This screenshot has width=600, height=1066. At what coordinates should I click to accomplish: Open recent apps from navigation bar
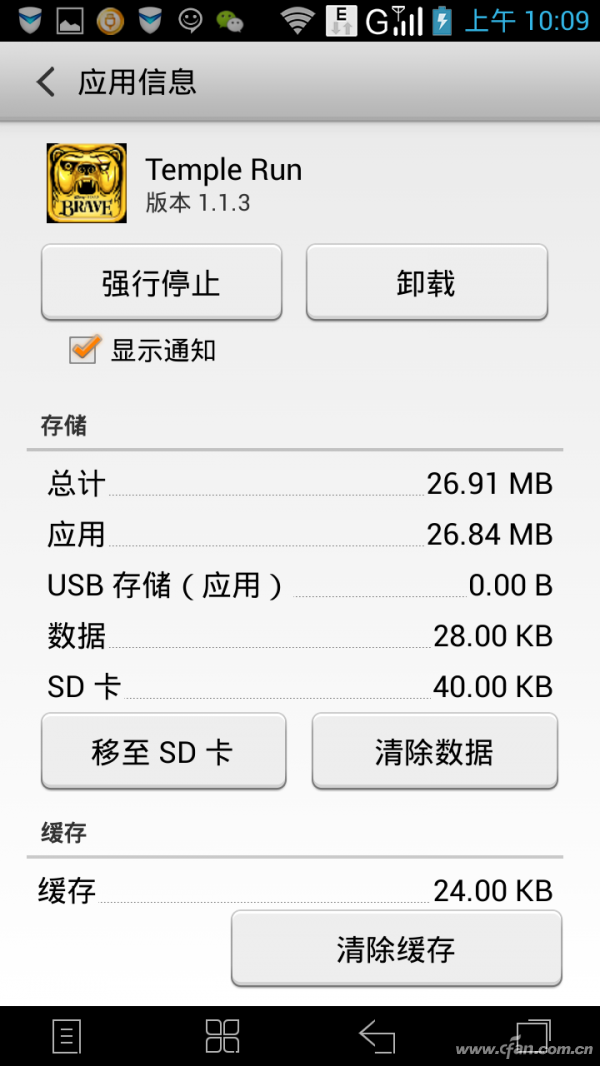pyautogui.click(x=530, y=1036)
